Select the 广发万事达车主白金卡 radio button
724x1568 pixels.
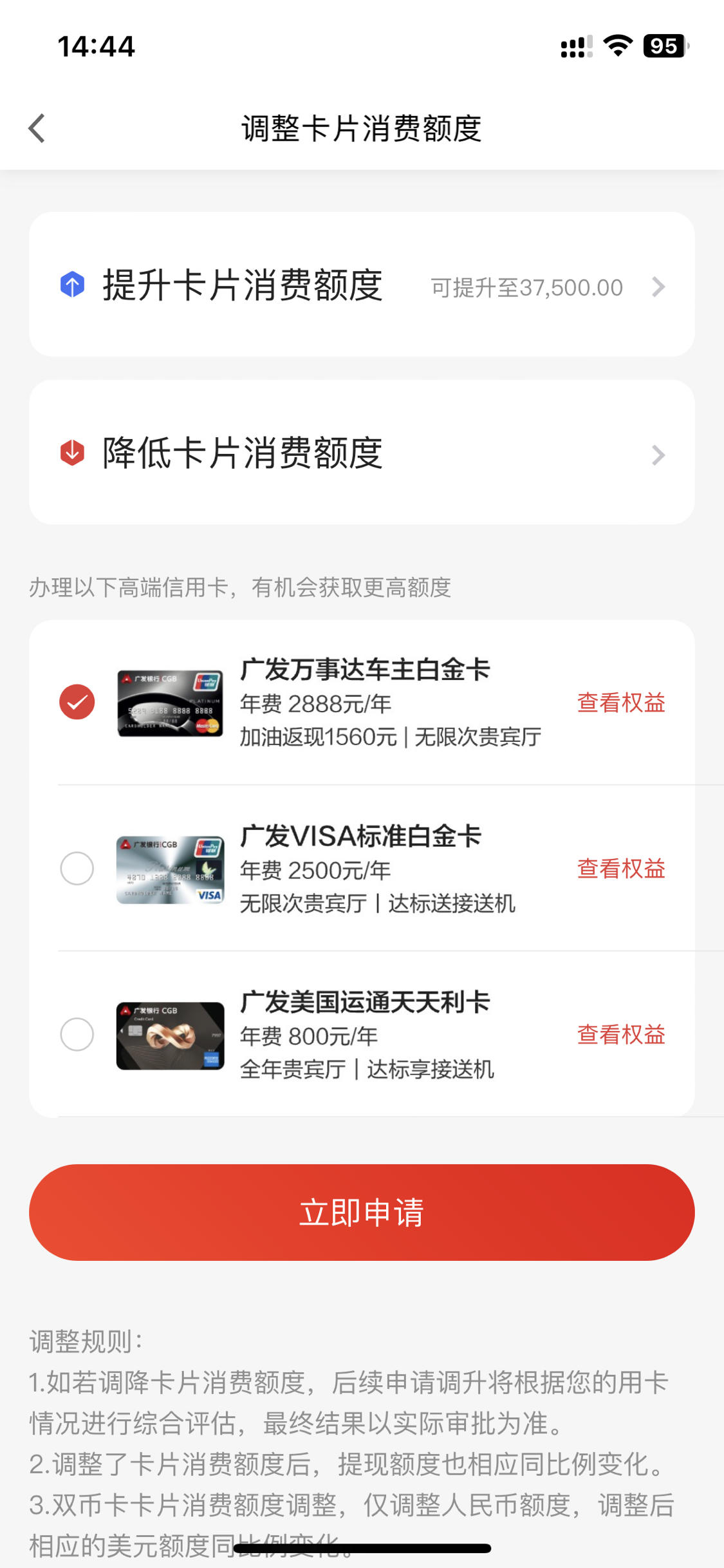click(77, 702)
